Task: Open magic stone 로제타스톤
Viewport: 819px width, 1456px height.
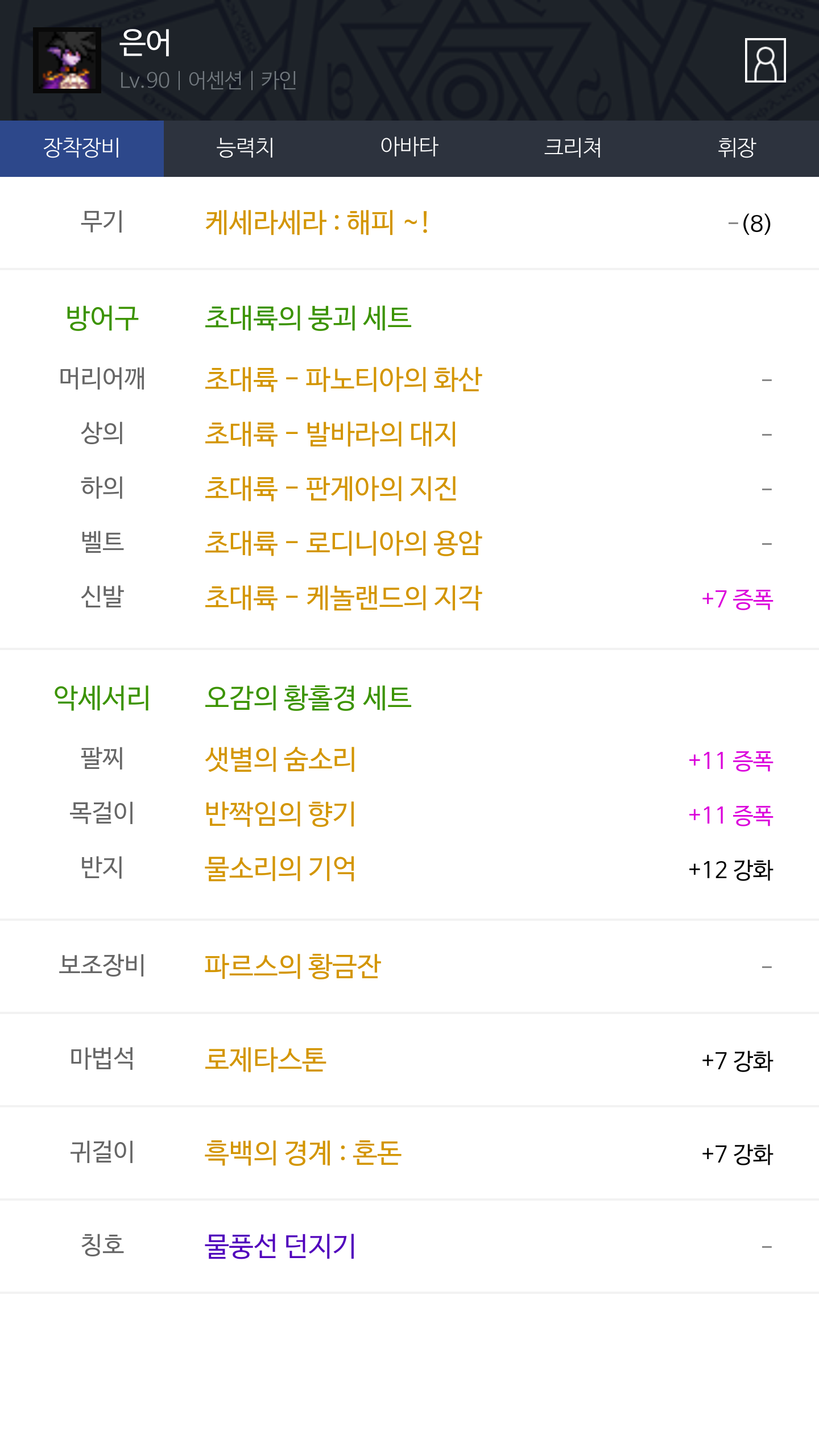Action: tap(266, 1059)
